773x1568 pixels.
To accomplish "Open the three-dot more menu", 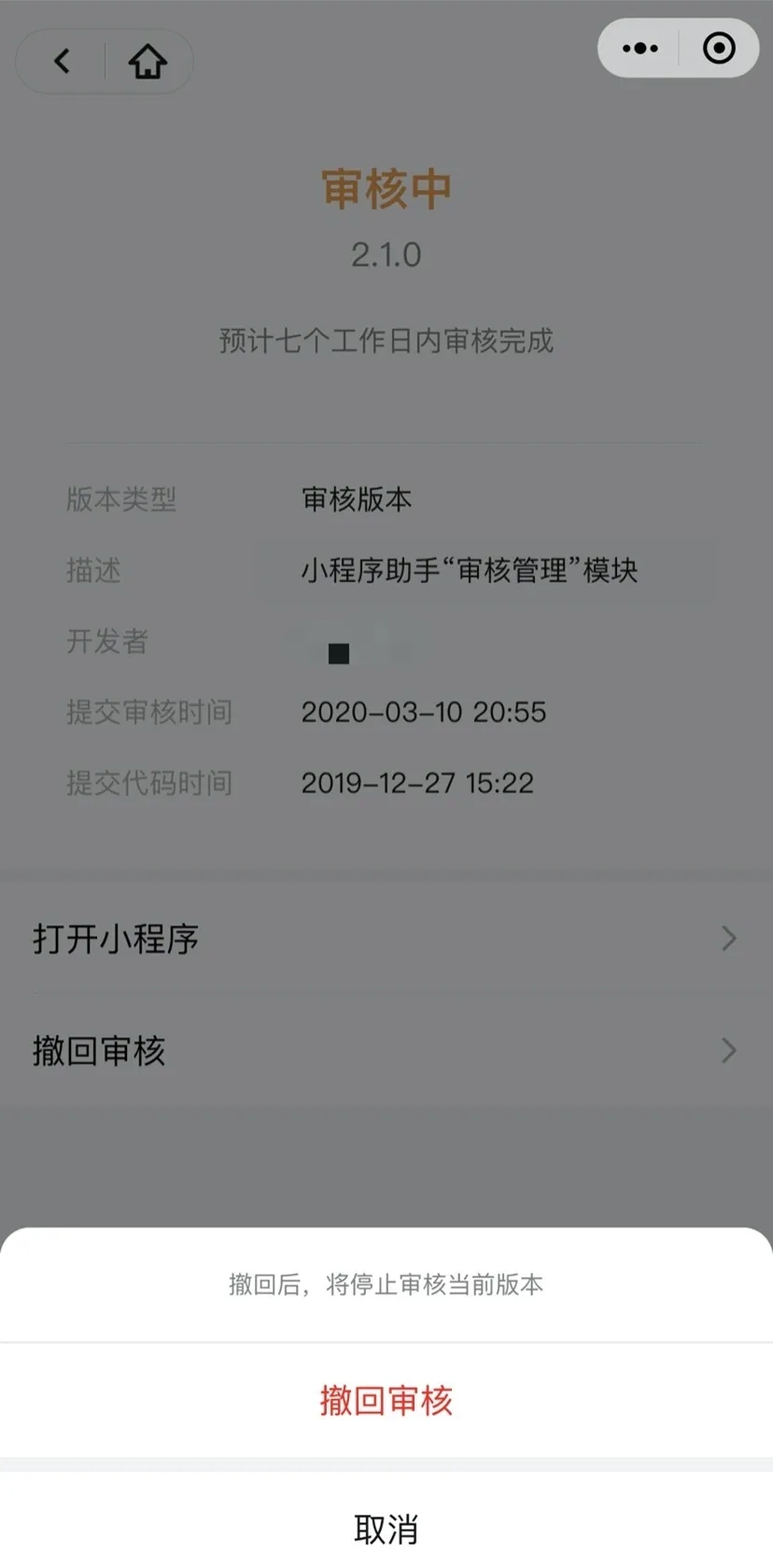I will point(639,49).
